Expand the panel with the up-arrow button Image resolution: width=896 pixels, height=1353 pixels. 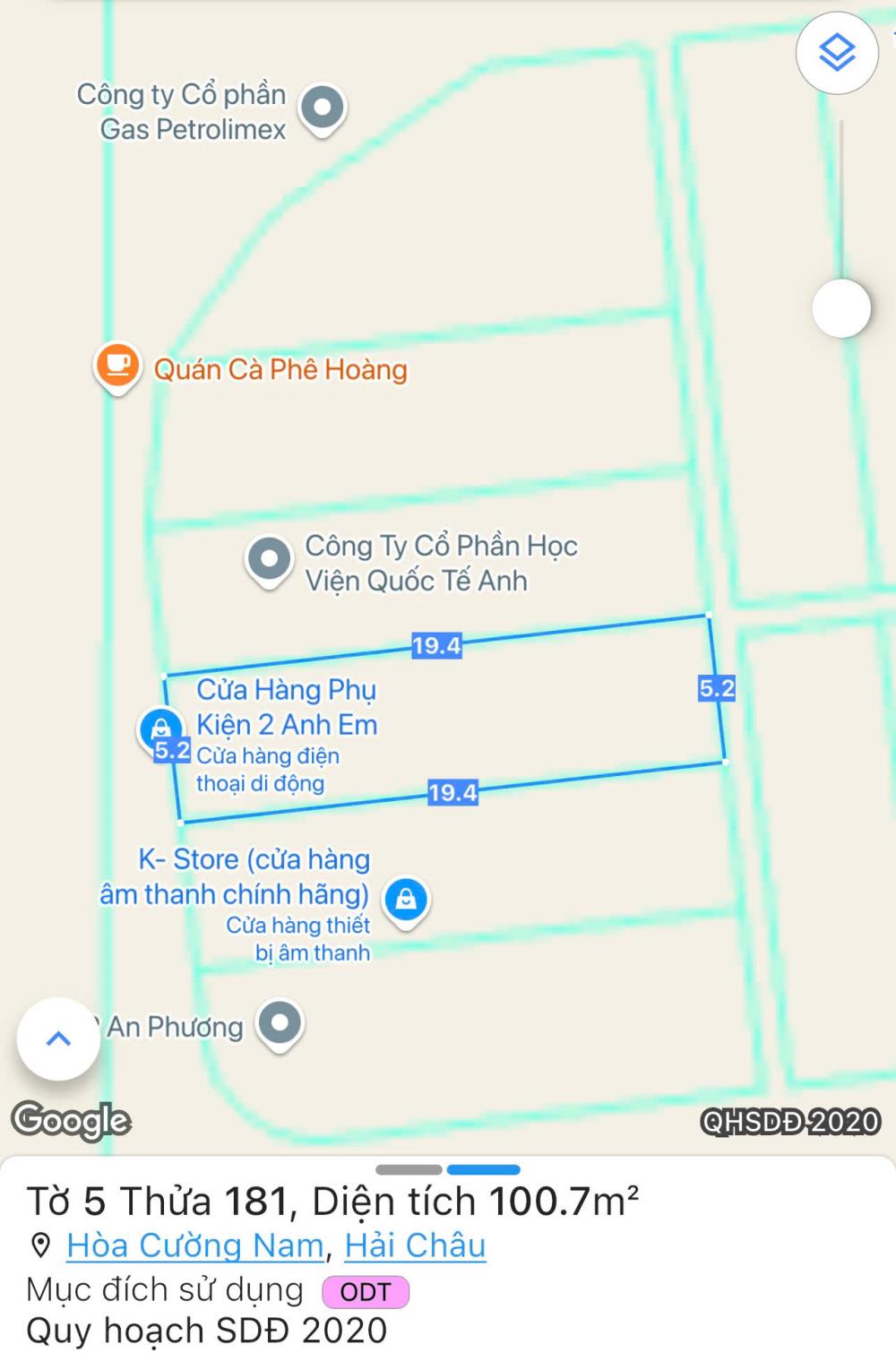point(58,1038)
